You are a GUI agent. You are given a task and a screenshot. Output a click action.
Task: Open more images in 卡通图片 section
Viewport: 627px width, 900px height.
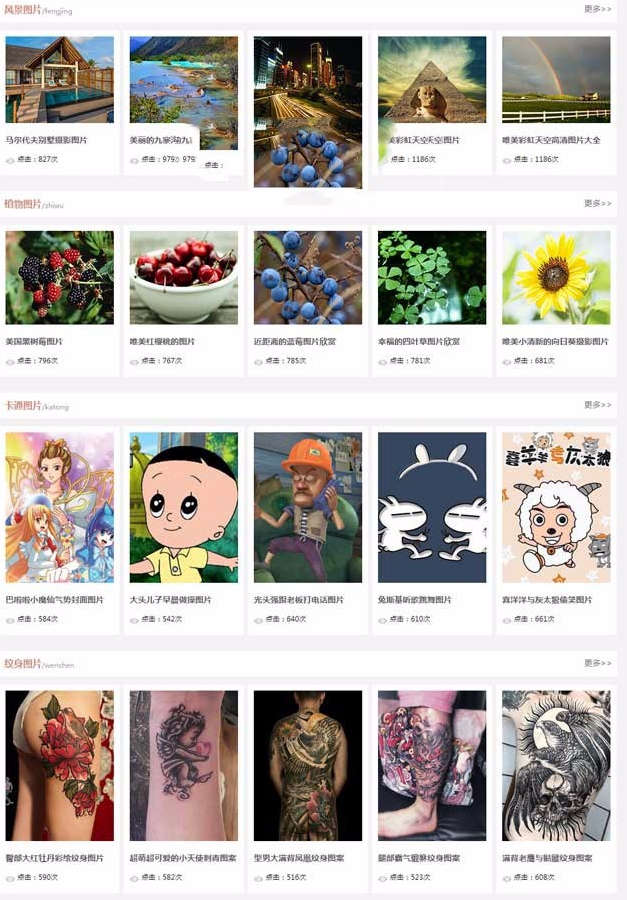pyautogui.click(x=597, y=405)
